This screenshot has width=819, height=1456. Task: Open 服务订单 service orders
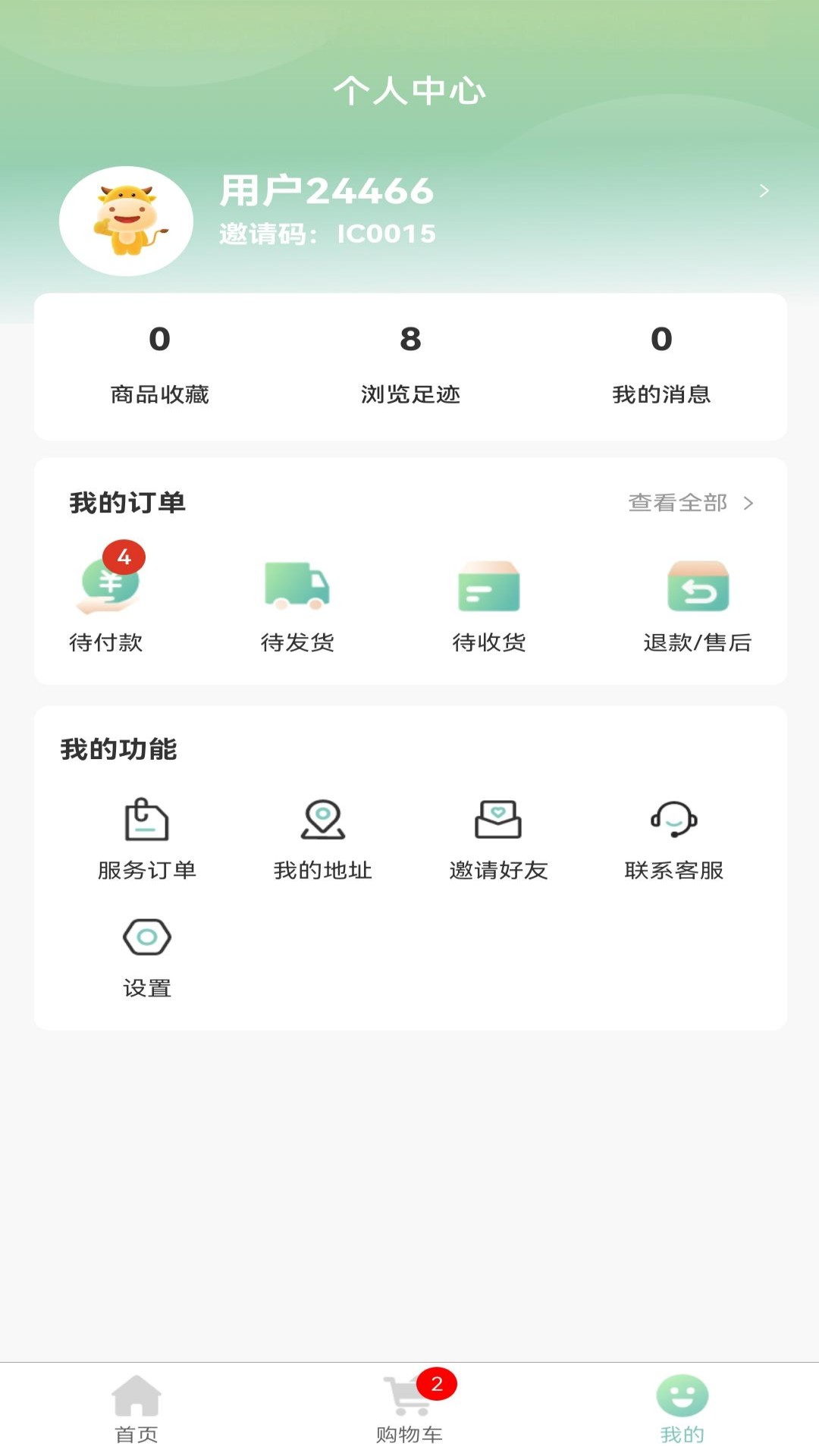coord(146,838)
